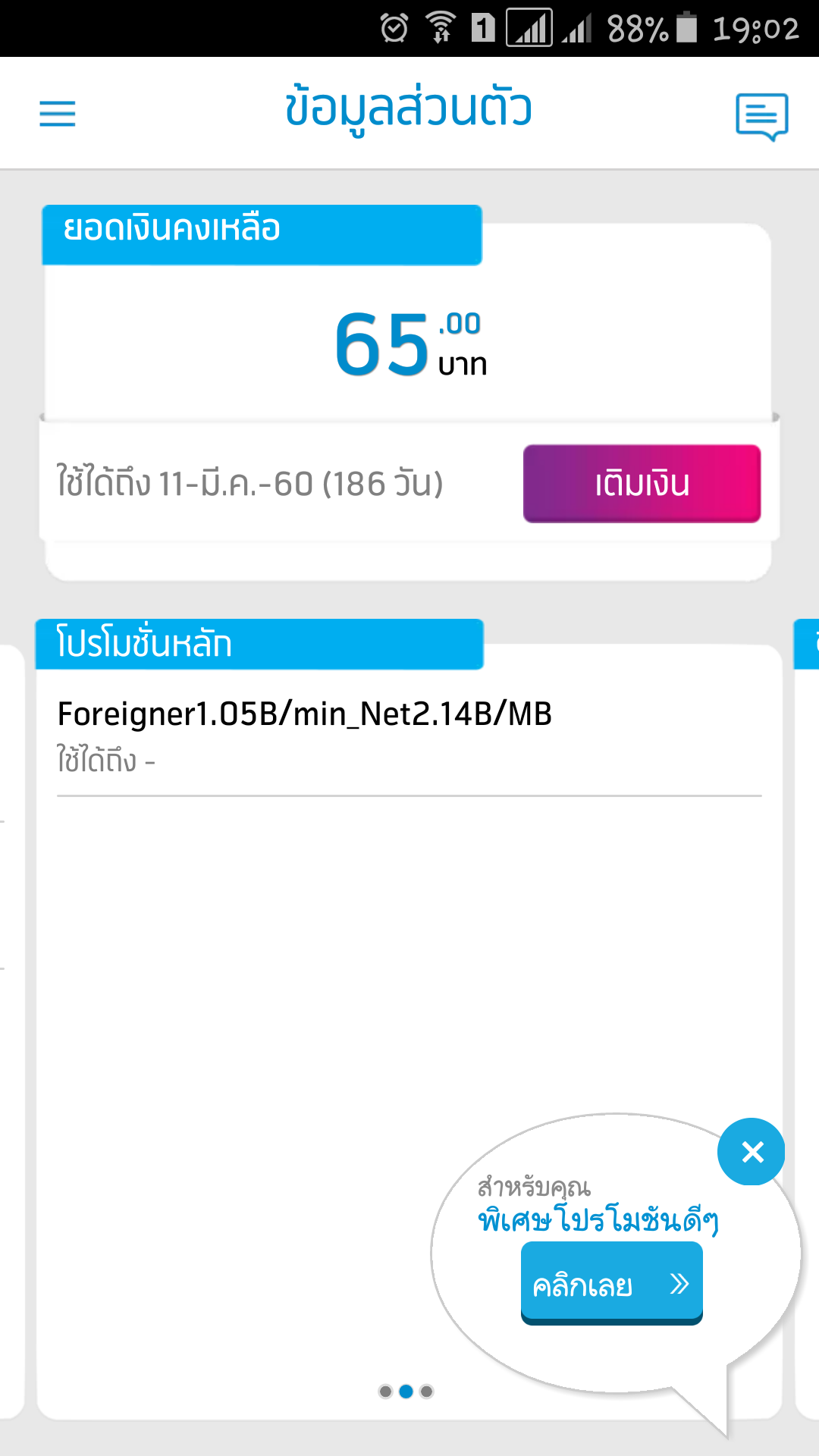The image size is (819, 1456).
Task: Open the messages icon in header
Action: tap(762, 117)
